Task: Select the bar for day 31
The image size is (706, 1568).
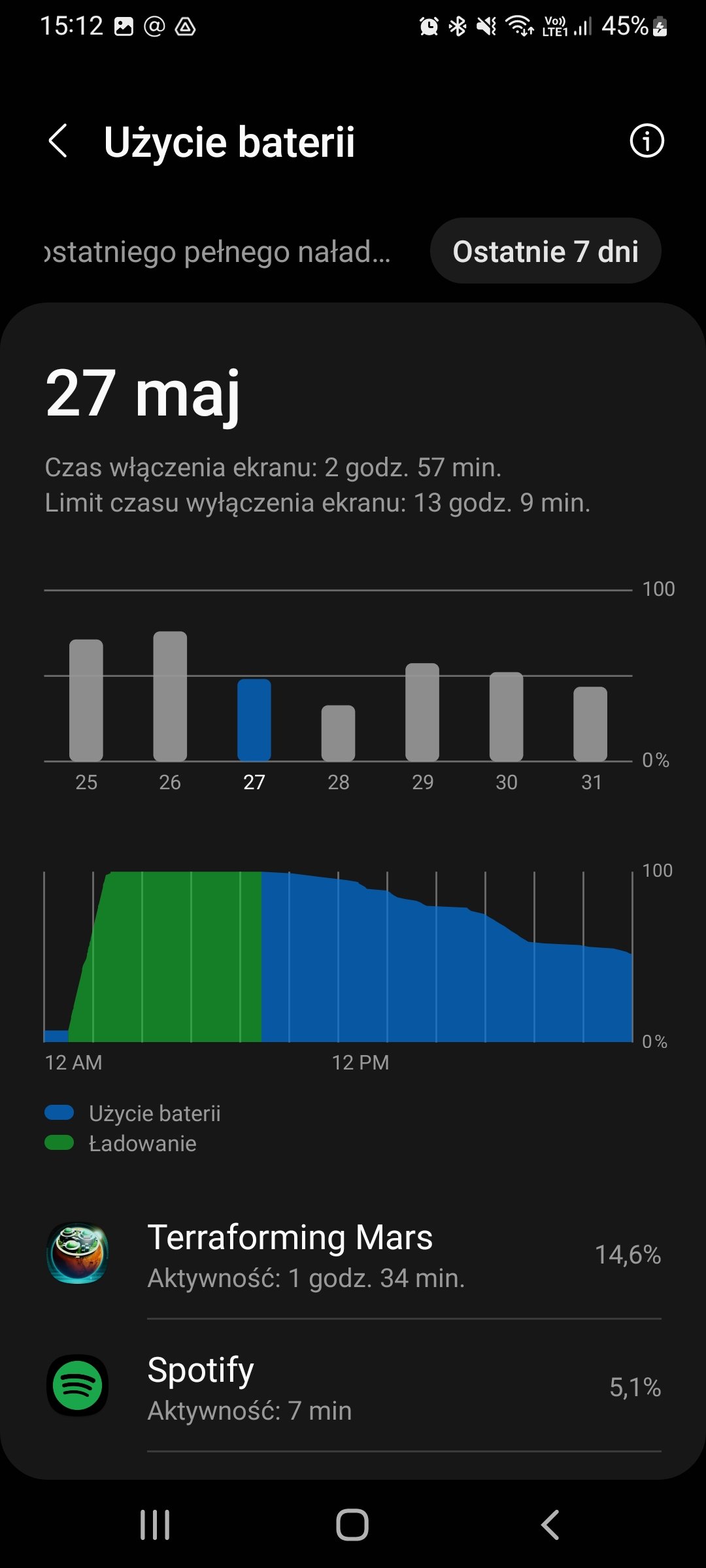Action: 590,724
